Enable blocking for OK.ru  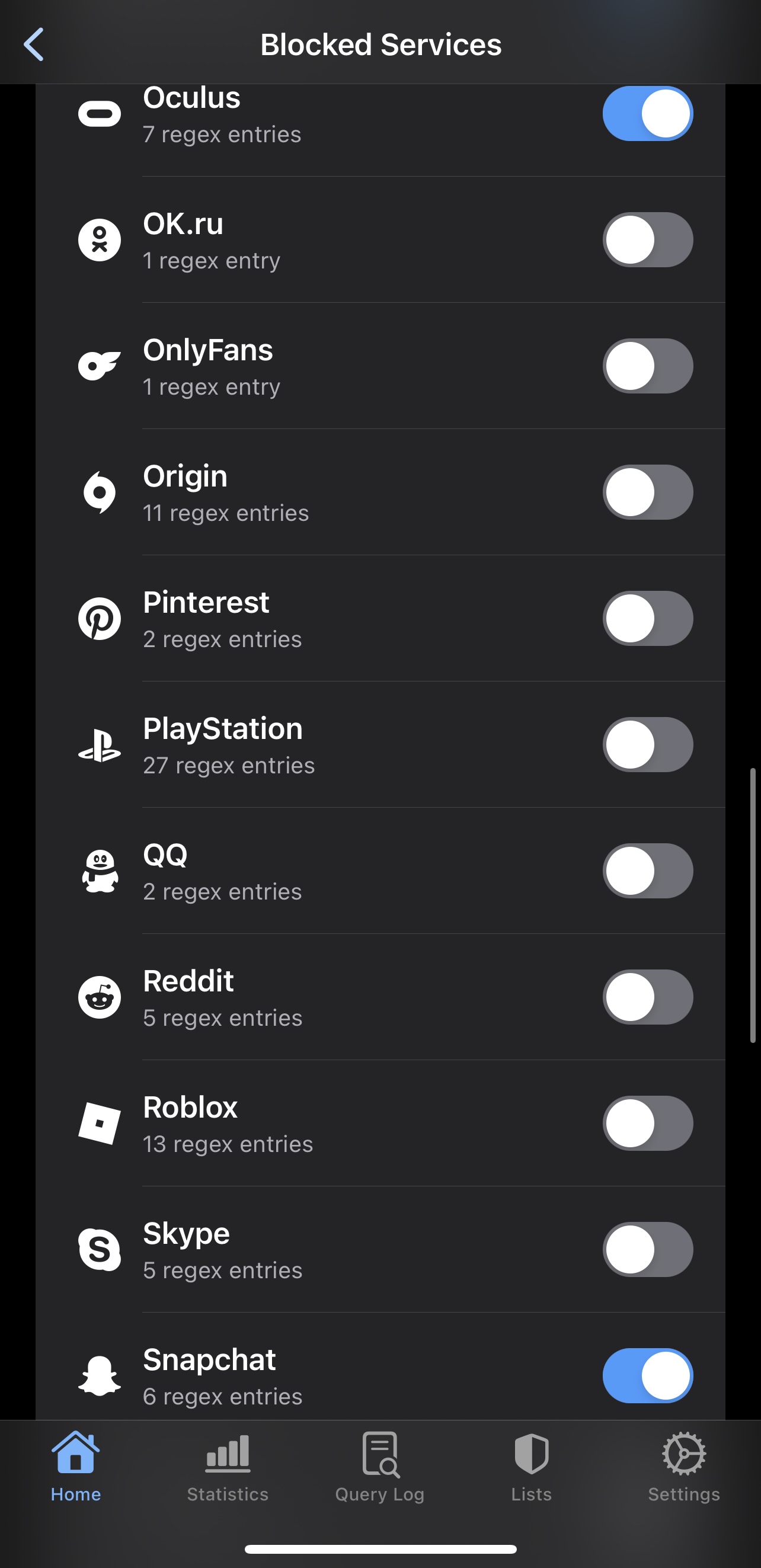coord(648,240)
